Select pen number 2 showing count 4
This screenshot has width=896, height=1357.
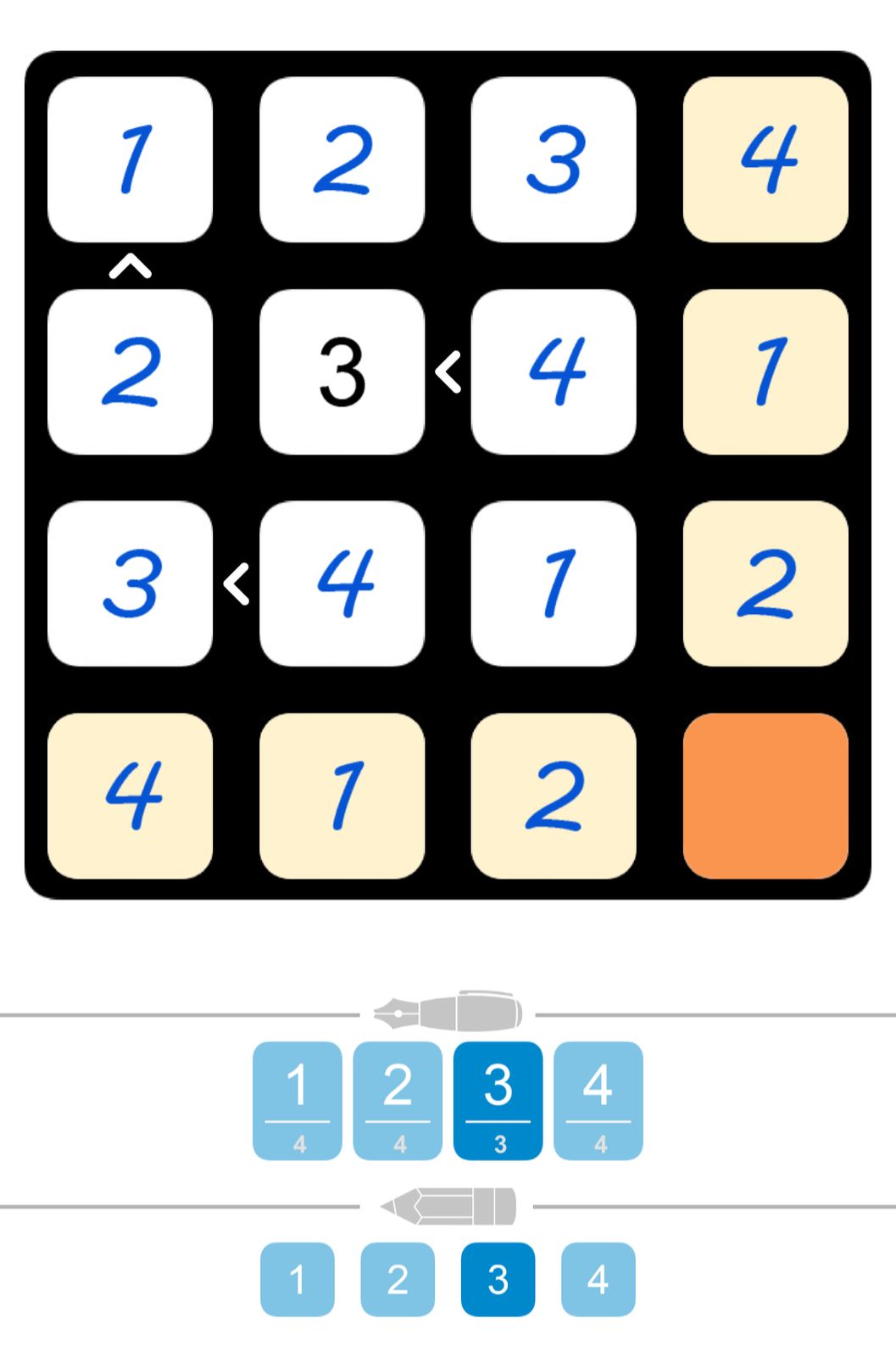click(398, 1098)
